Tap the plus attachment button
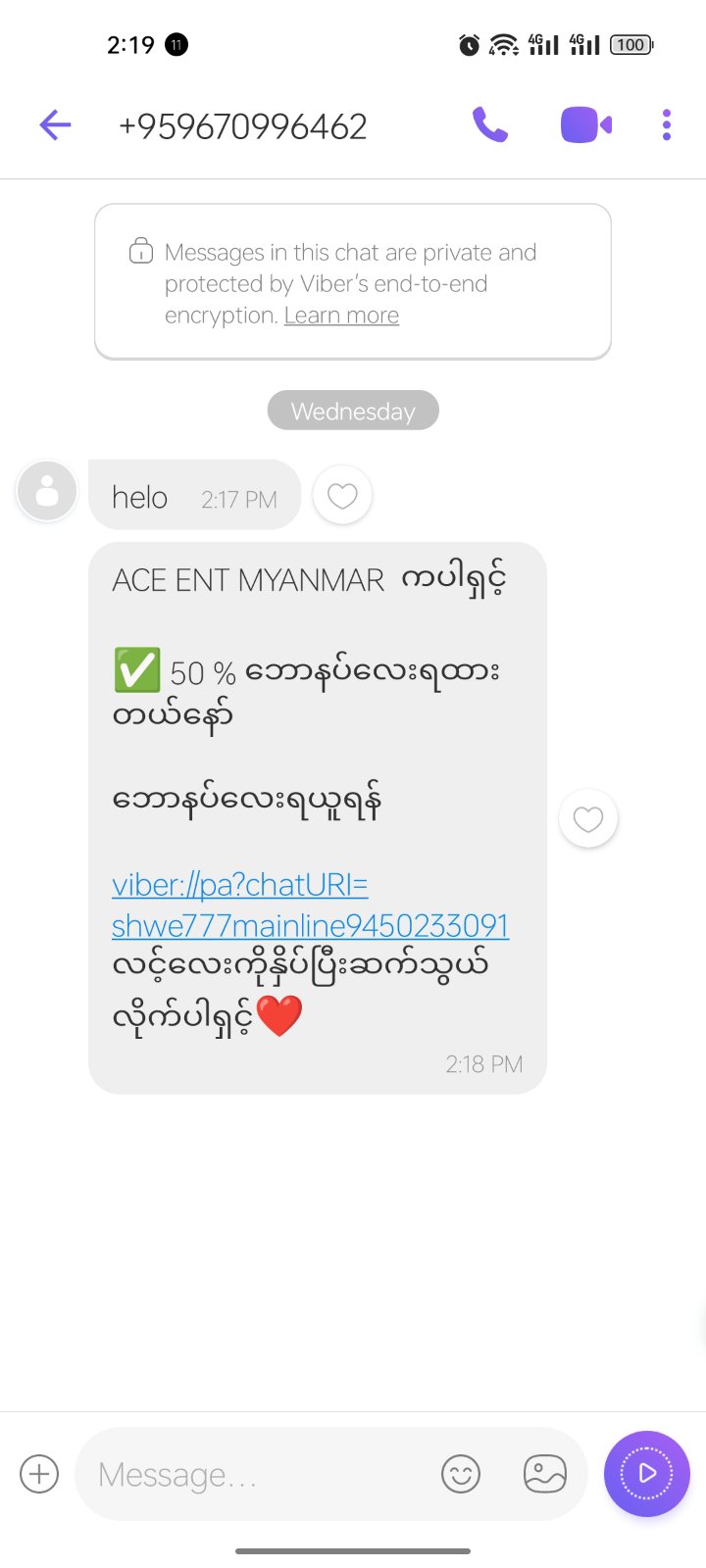The height and width of the screenshot is (1568, 706). pos(39,1474)
